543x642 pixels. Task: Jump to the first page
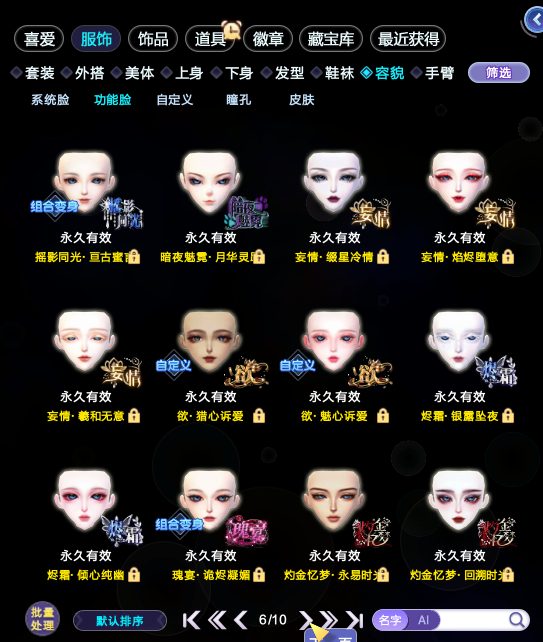point(191,620)
